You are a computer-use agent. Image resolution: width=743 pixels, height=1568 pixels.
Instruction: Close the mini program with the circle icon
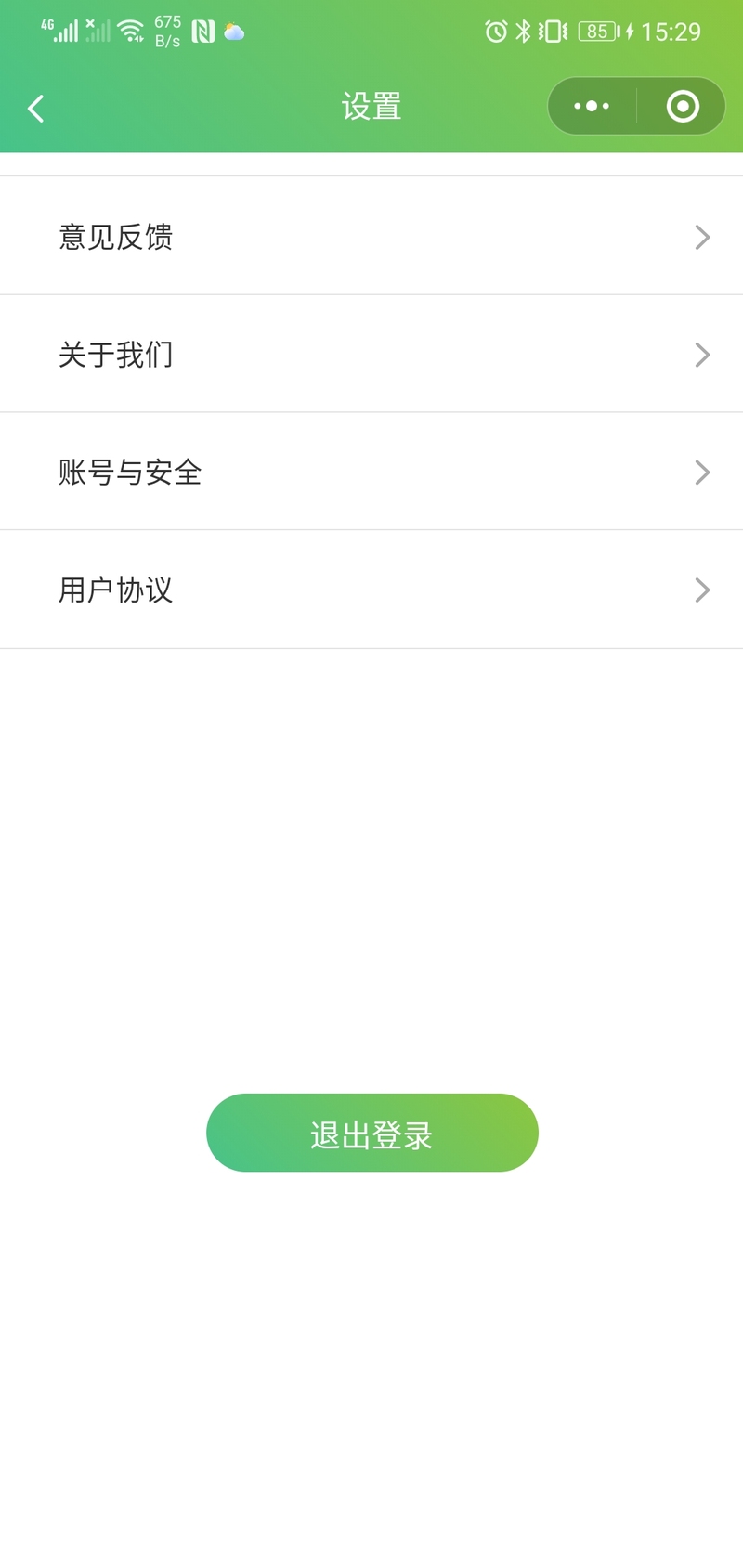(x=683, y=107)
